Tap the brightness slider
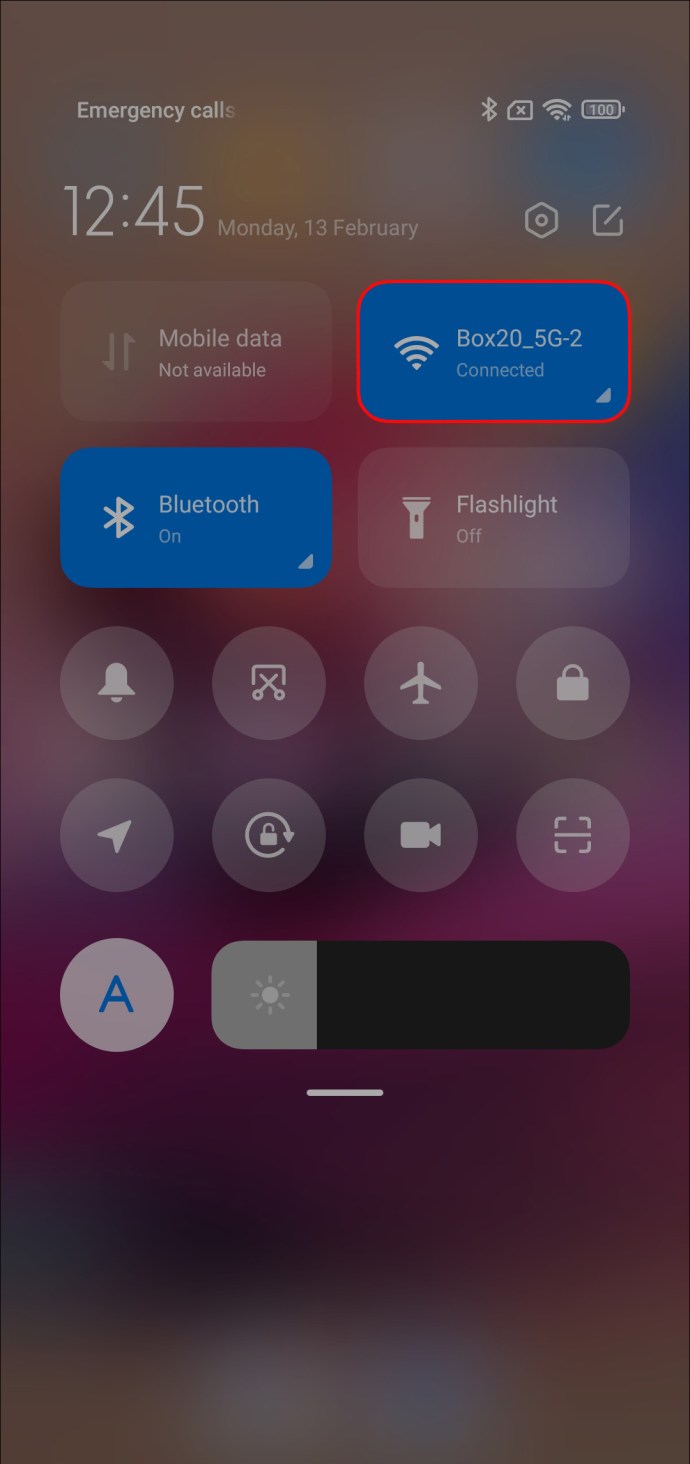The image size is (690, 1464). pos(421,994)
